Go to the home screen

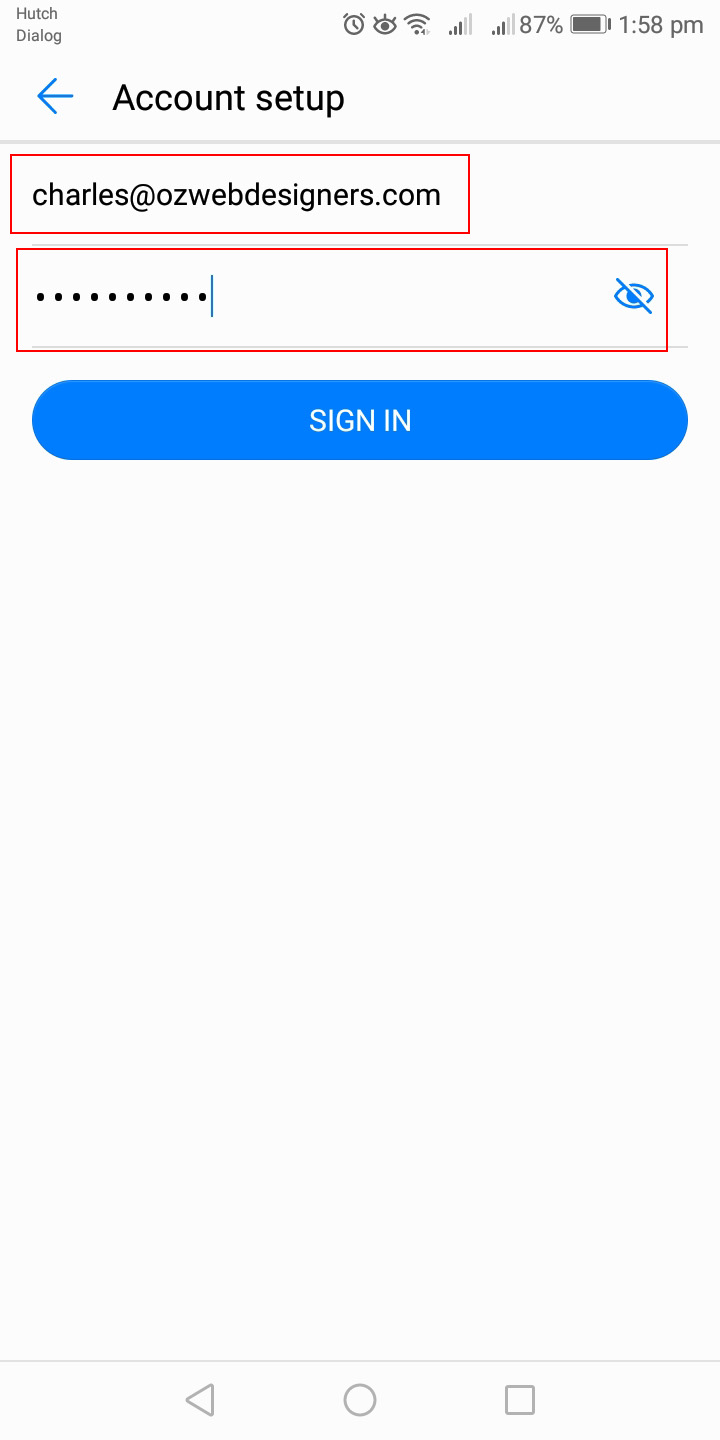(360, 1400)
